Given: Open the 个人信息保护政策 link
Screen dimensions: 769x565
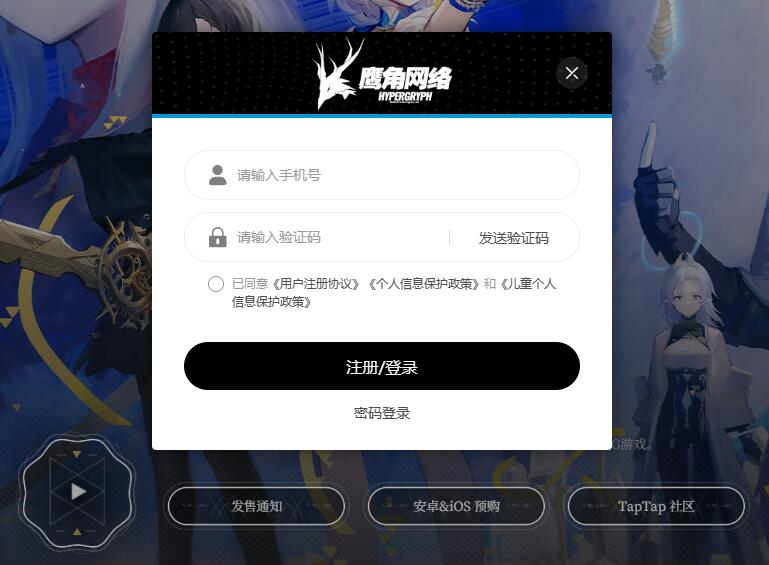Looking at the screenshot, I should point(424,284).
